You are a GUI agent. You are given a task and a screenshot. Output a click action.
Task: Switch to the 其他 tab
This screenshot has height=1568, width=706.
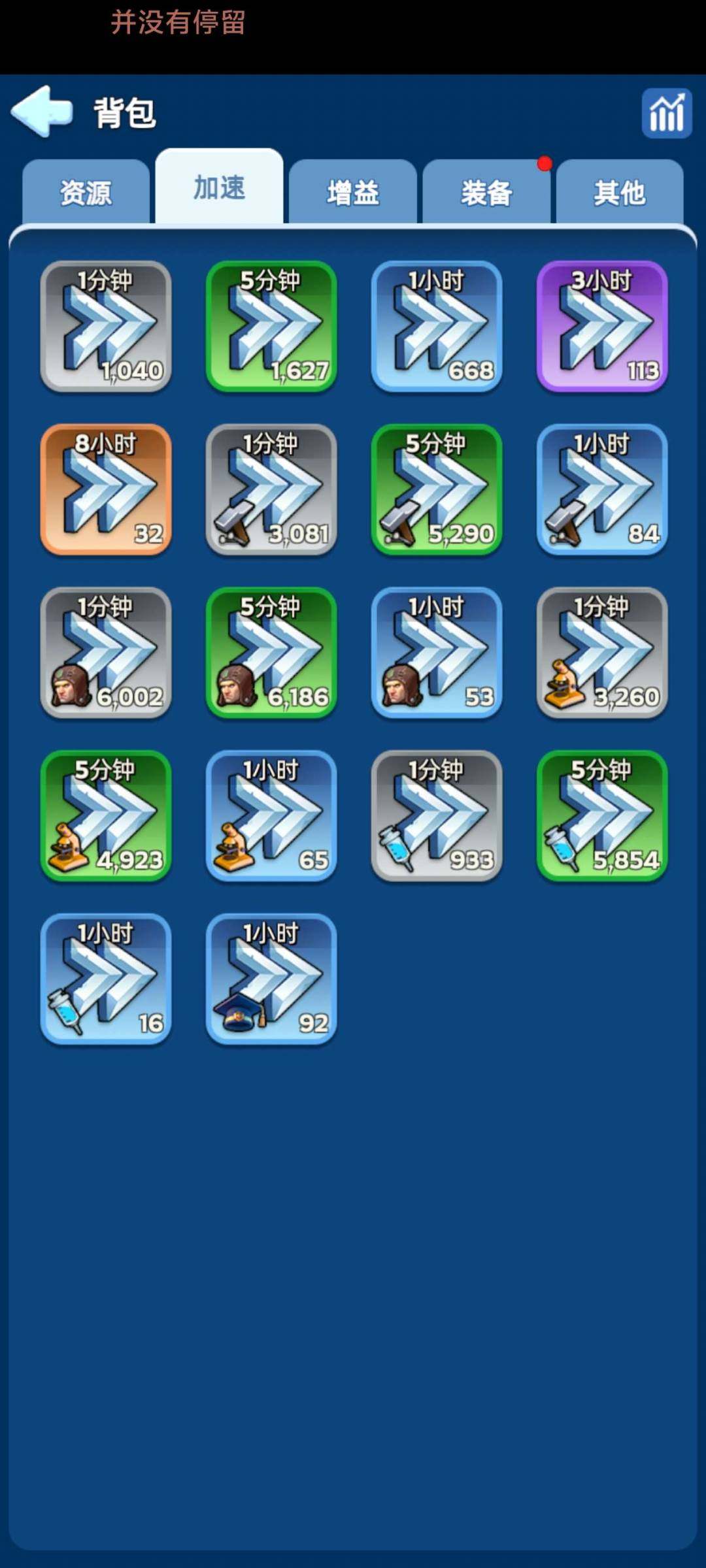[x=620, y=193]
